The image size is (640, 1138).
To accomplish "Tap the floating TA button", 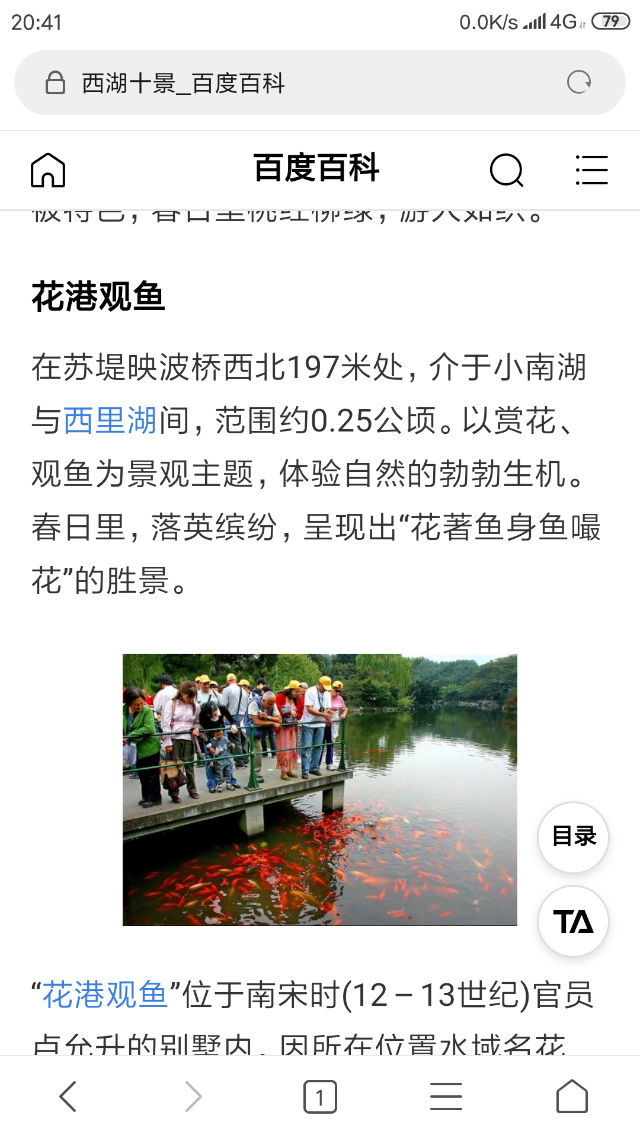I will point(573,922).
